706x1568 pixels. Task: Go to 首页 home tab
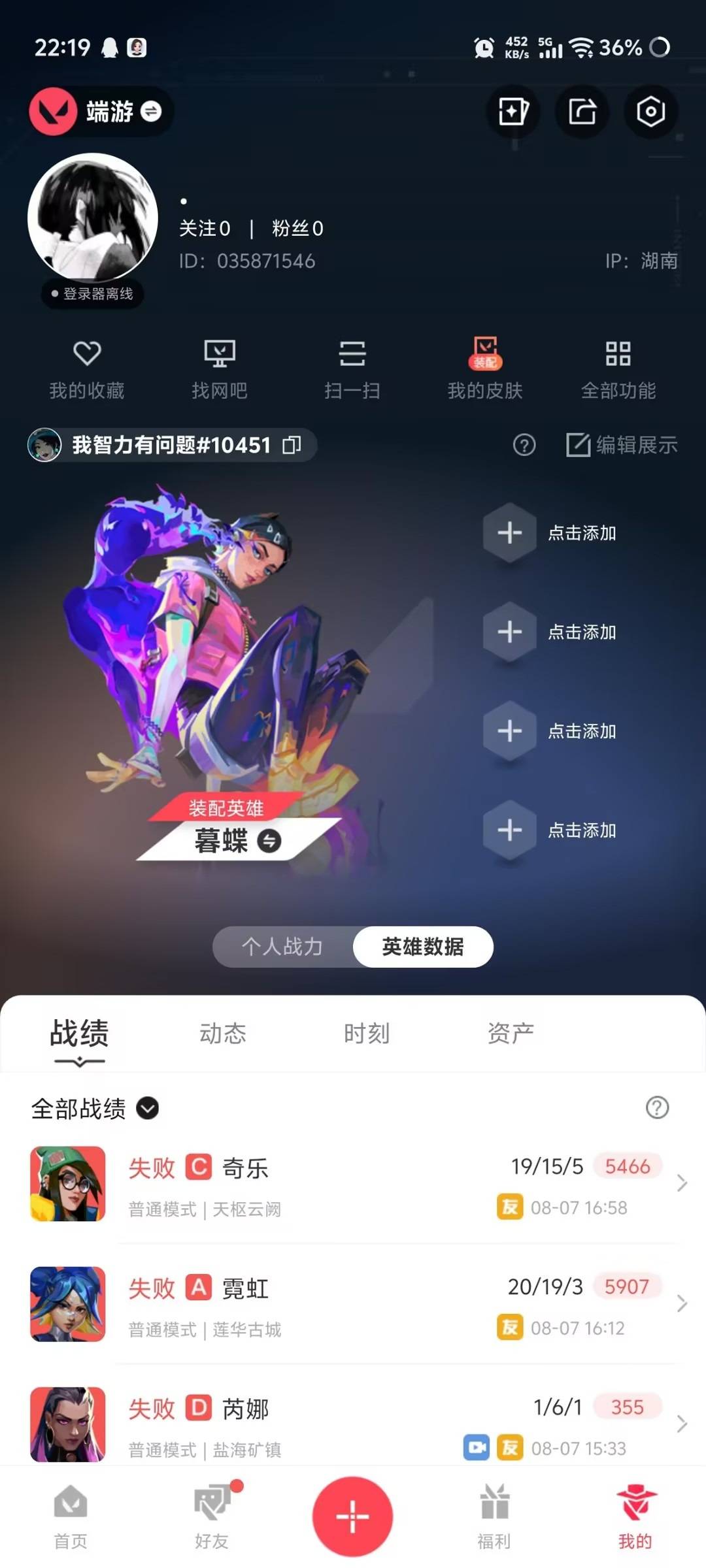71,1517
